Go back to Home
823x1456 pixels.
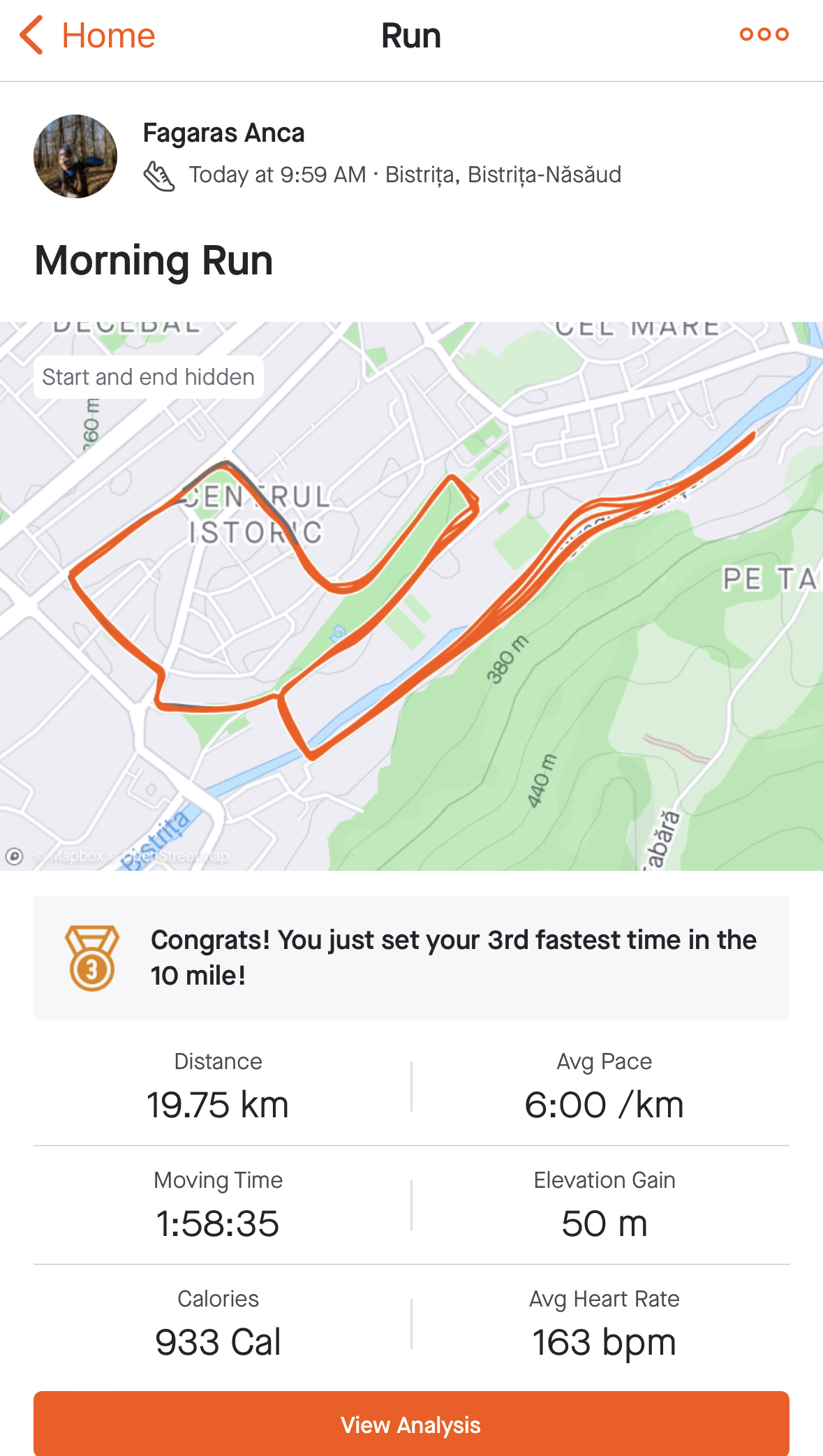tap(87, 35)
